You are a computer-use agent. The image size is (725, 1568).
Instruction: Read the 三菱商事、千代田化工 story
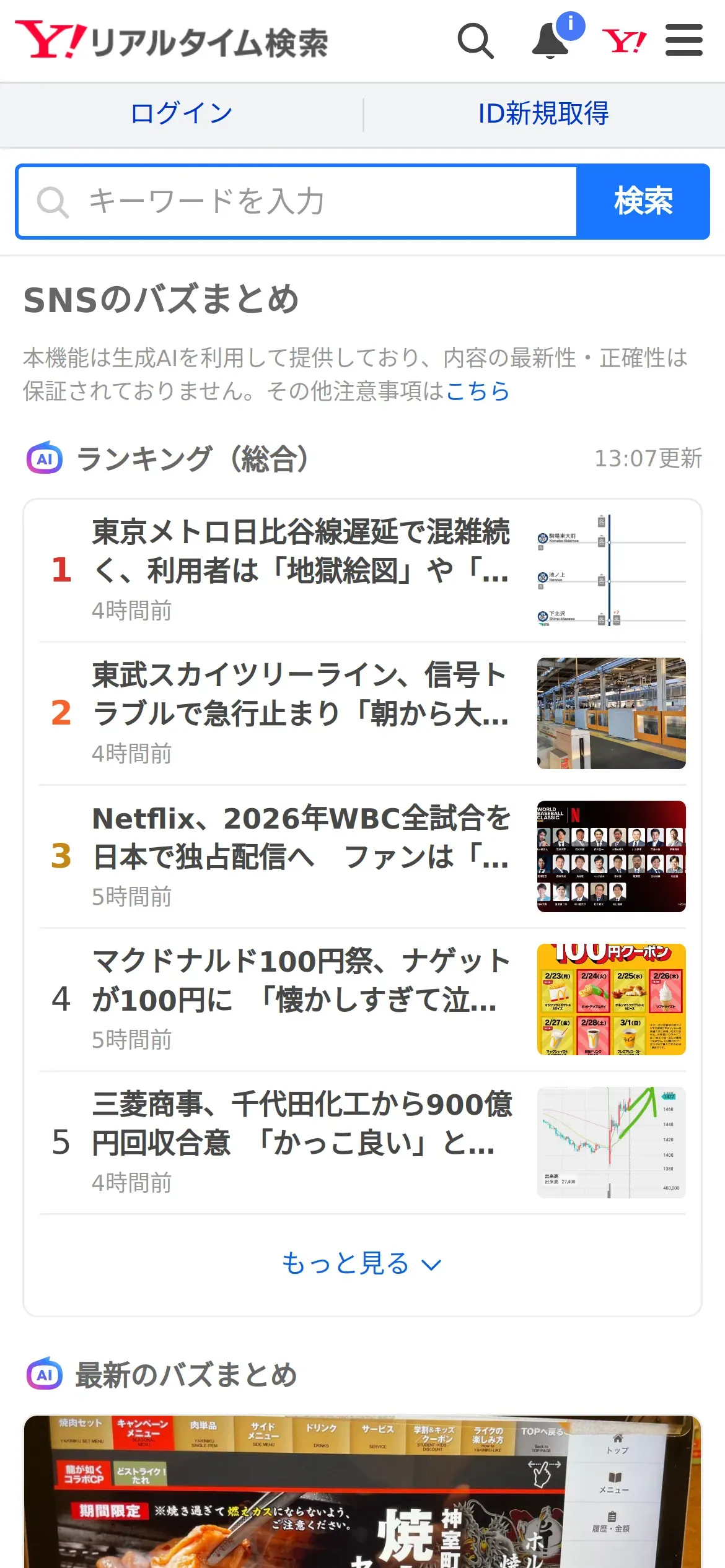pos(301,1141)
